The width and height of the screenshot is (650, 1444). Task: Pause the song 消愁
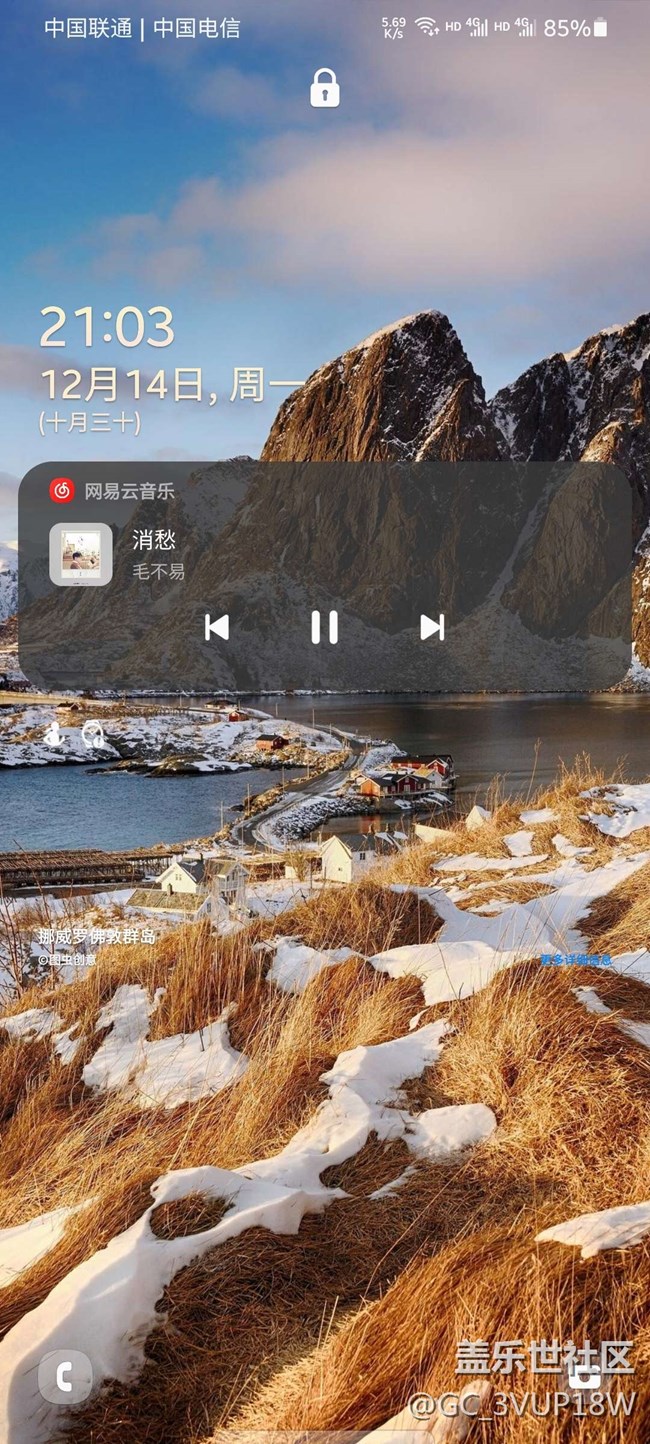point(324,627)
